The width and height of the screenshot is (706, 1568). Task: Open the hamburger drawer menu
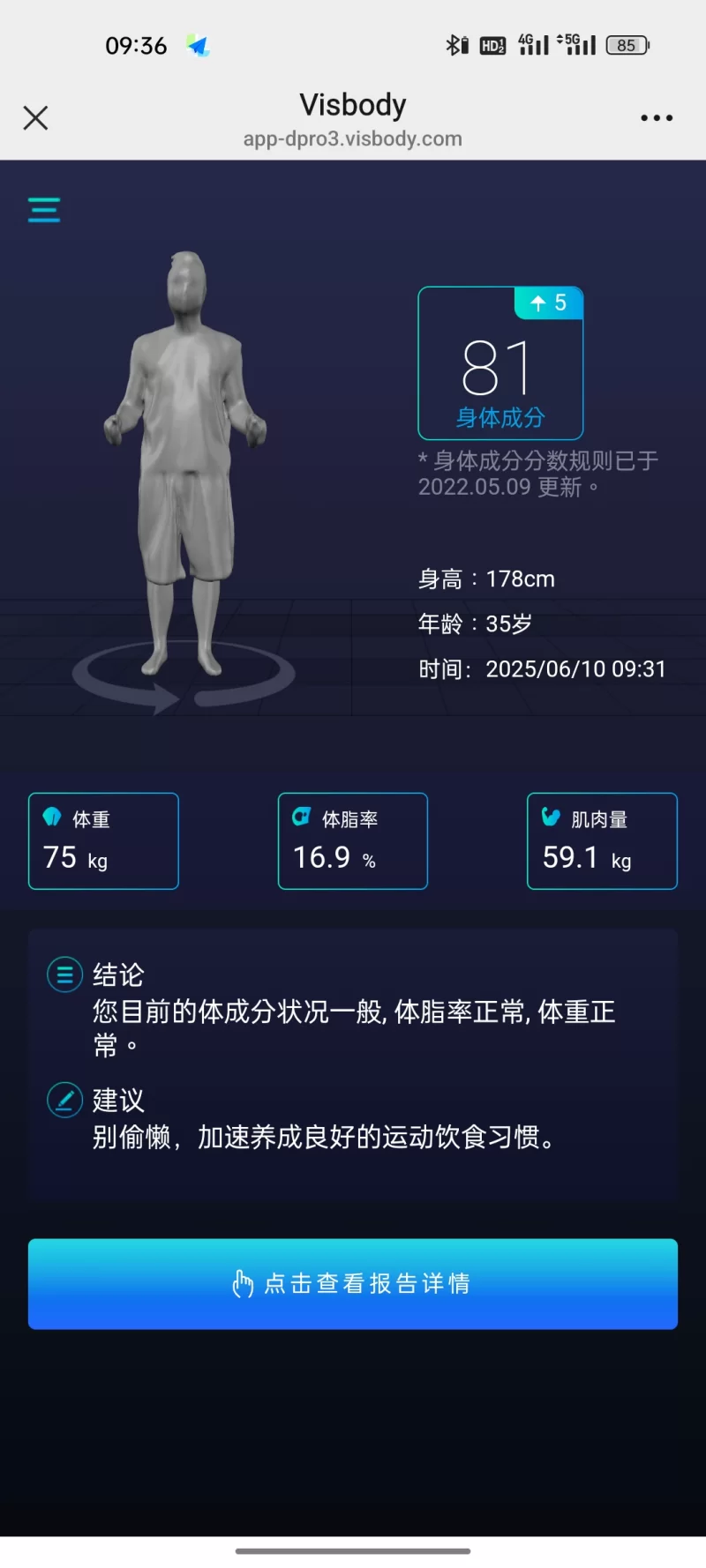coord(44,210)
